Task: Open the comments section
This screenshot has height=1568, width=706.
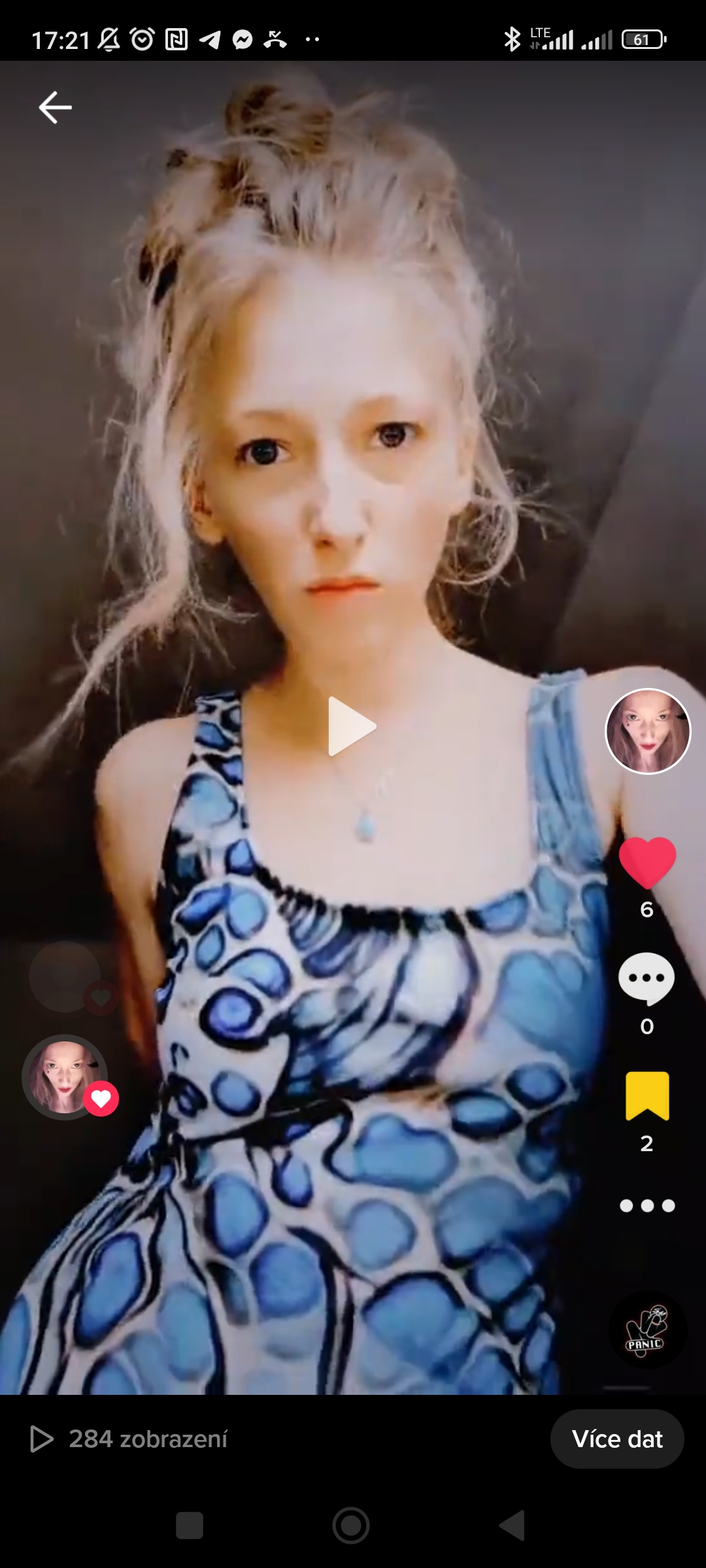Action: pyautogui.click(x=647, y=979)
